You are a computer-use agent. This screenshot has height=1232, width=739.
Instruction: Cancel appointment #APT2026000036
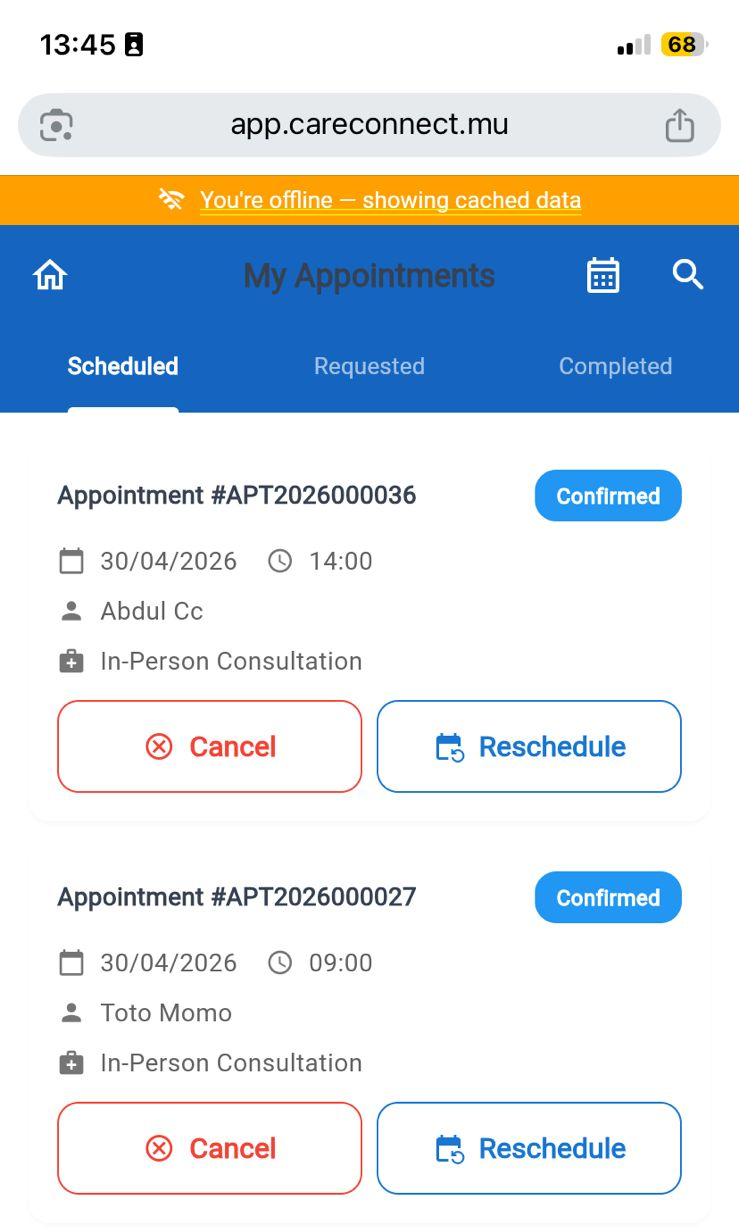click(209, 747)
